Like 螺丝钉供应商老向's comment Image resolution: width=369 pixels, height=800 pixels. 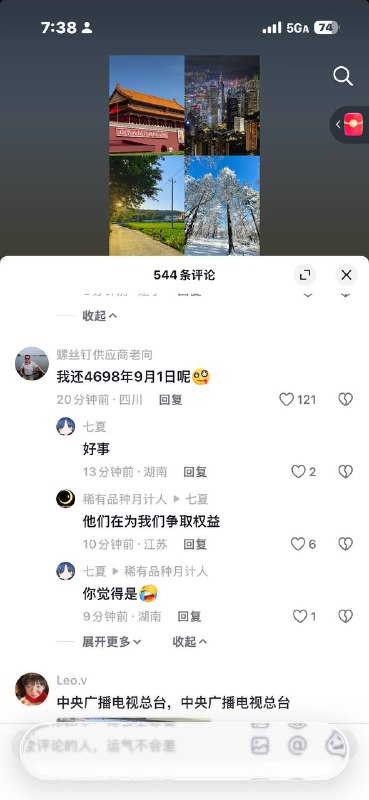coord(298,399)
